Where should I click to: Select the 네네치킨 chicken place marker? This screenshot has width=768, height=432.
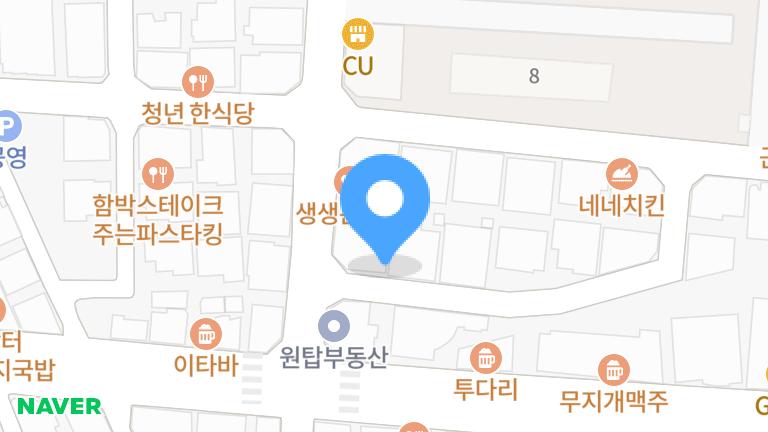[x=621, y=173]
